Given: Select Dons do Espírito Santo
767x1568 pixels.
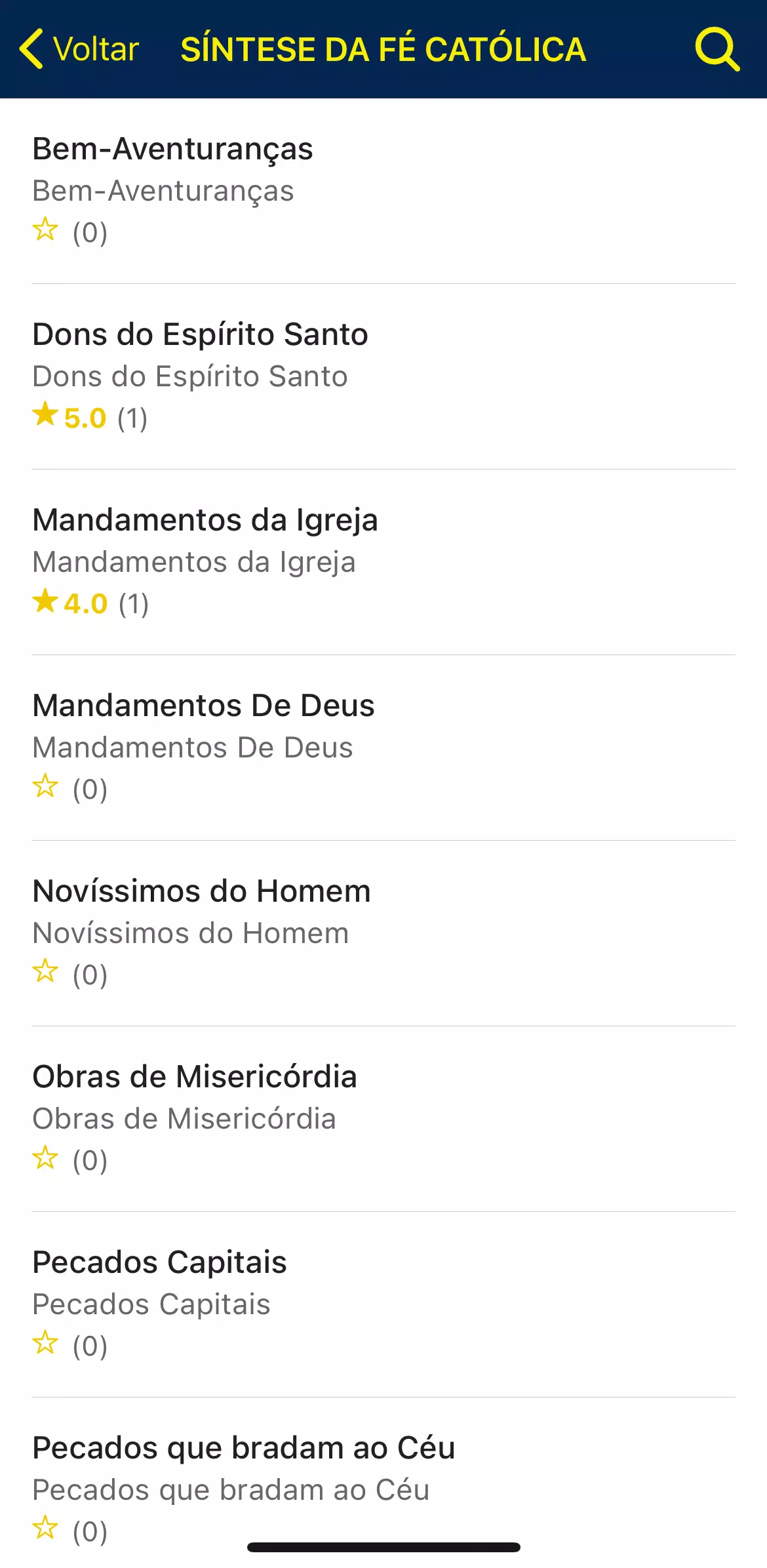Looking at the screenshot, I should coord(383,376).
